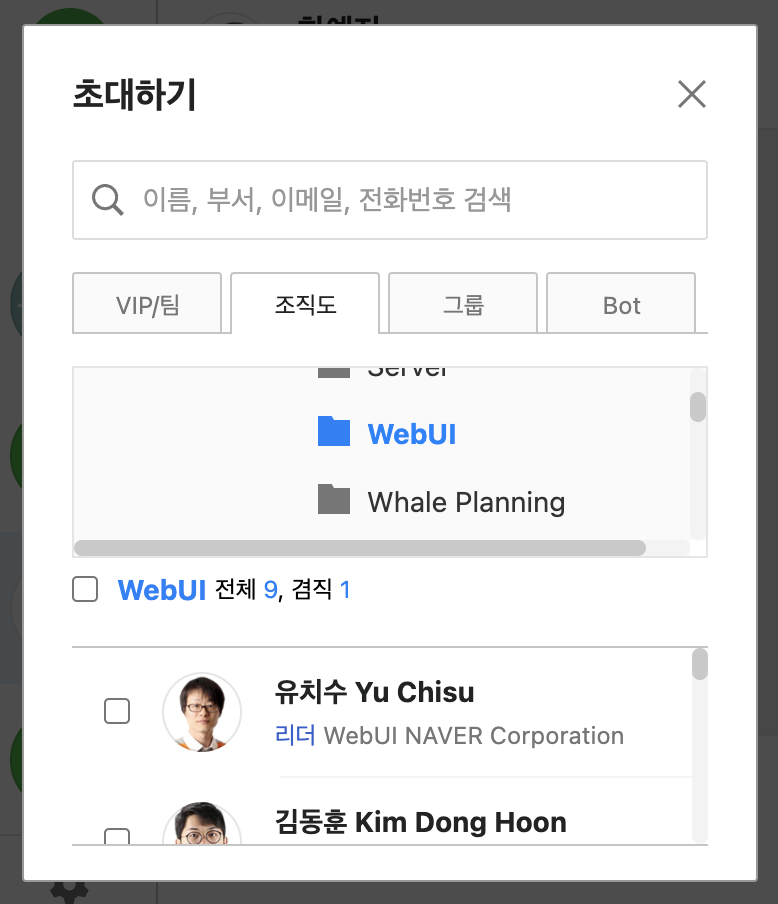
Task: Open the Bot tab
Action: (621, 305)
